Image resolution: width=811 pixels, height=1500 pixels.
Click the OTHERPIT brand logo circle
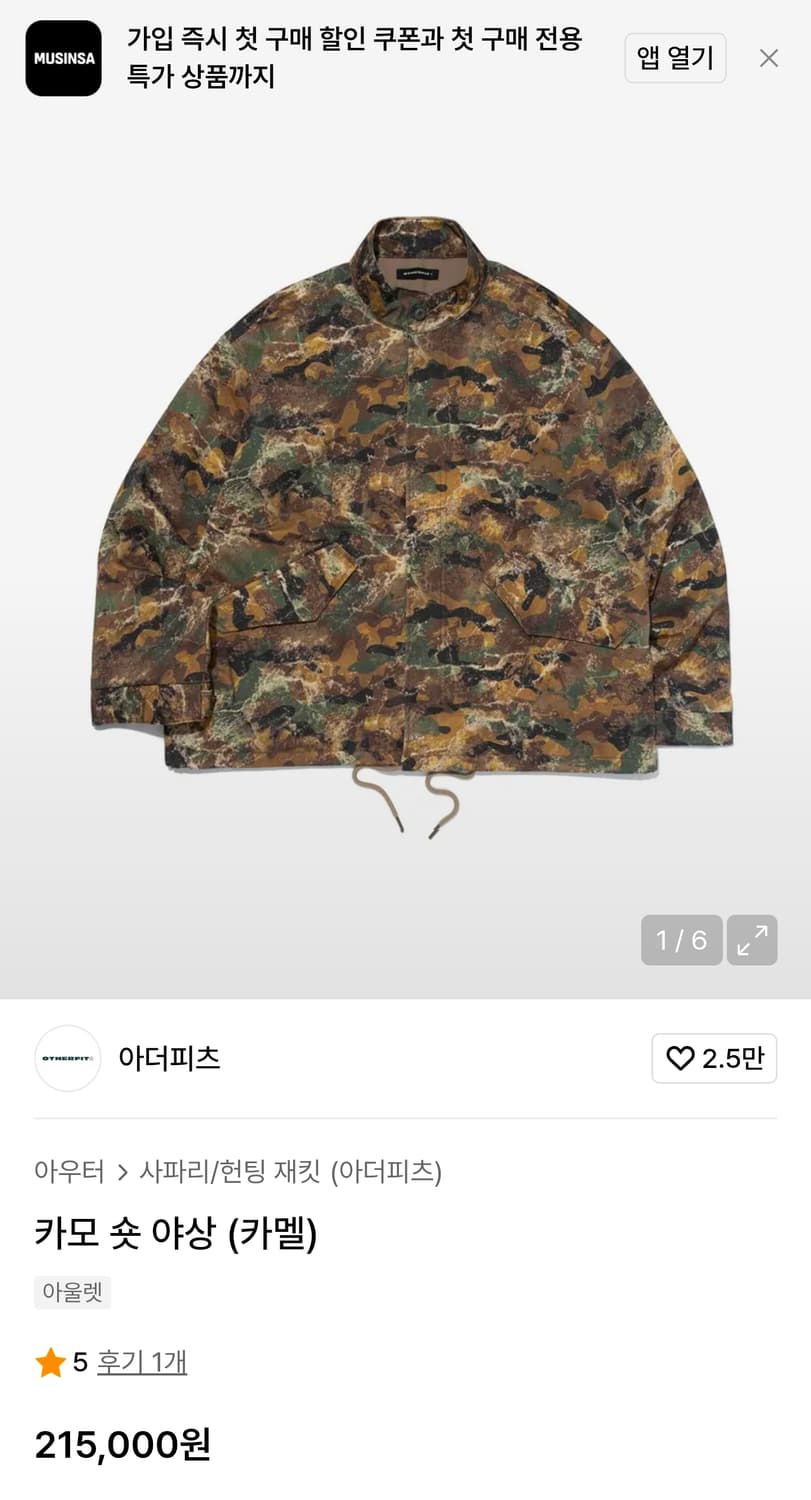pyautogui.click(x=67, y=1058)
